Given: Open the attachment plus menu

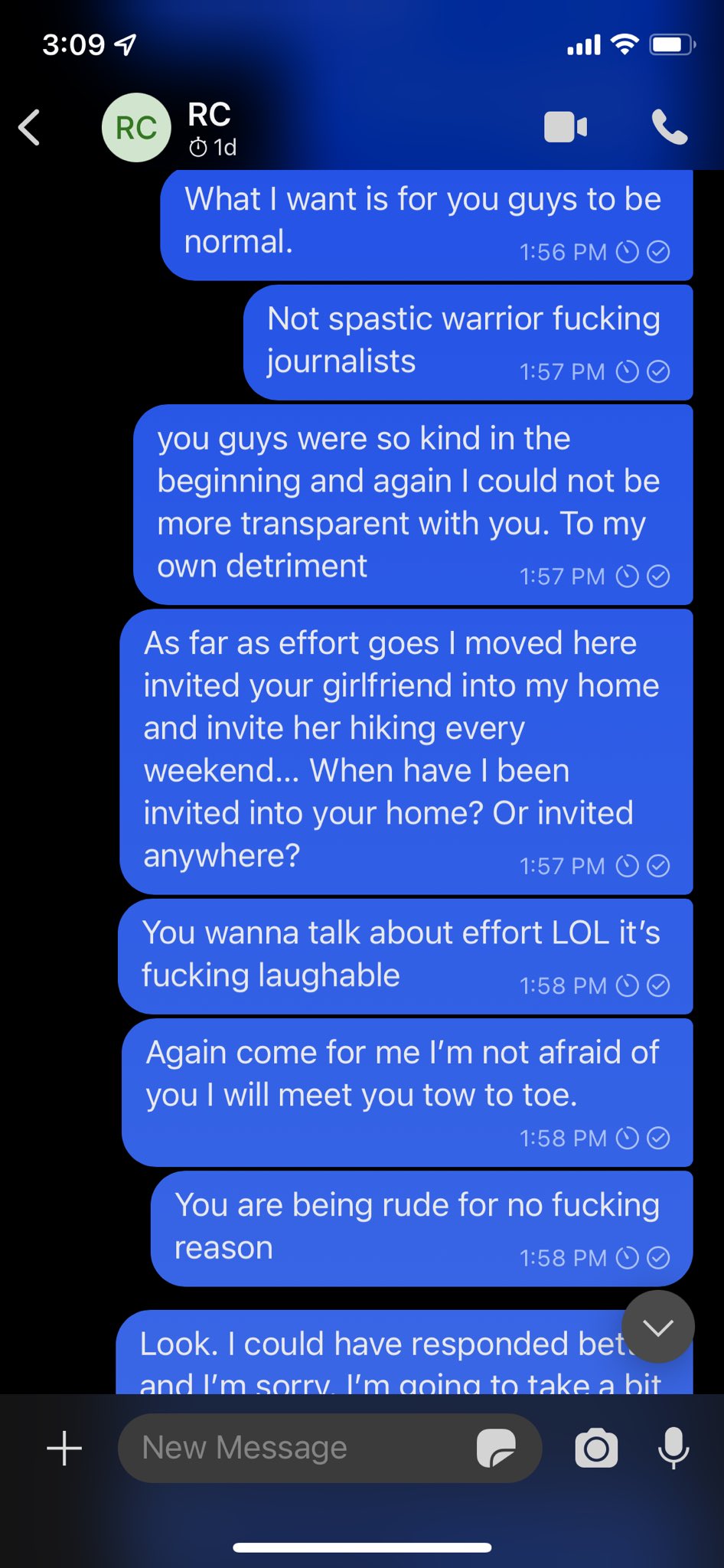Looking at the screenshot, I should 64,1449.
